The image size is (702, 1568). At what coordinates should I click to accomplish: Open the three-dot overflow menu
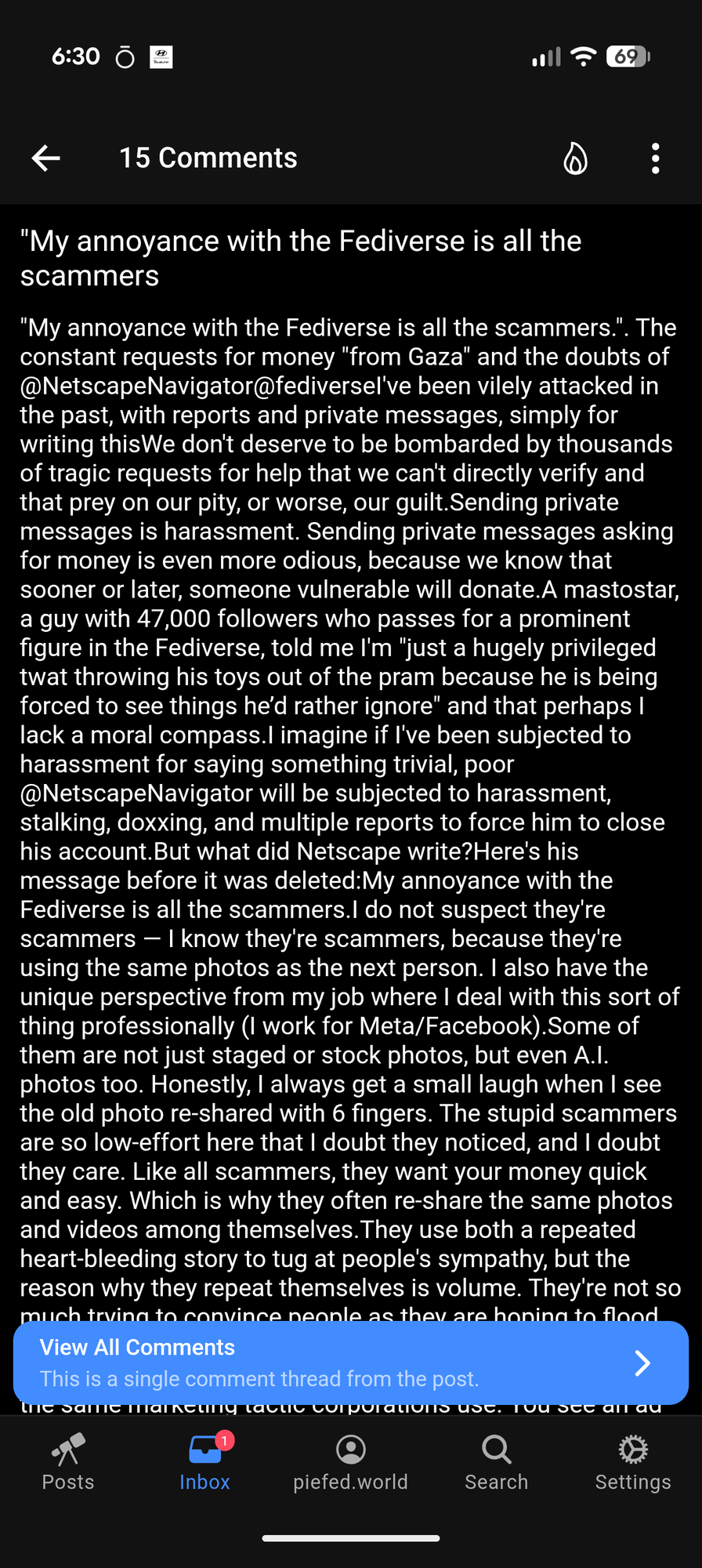pyautogui.click(x=656, y=158)
